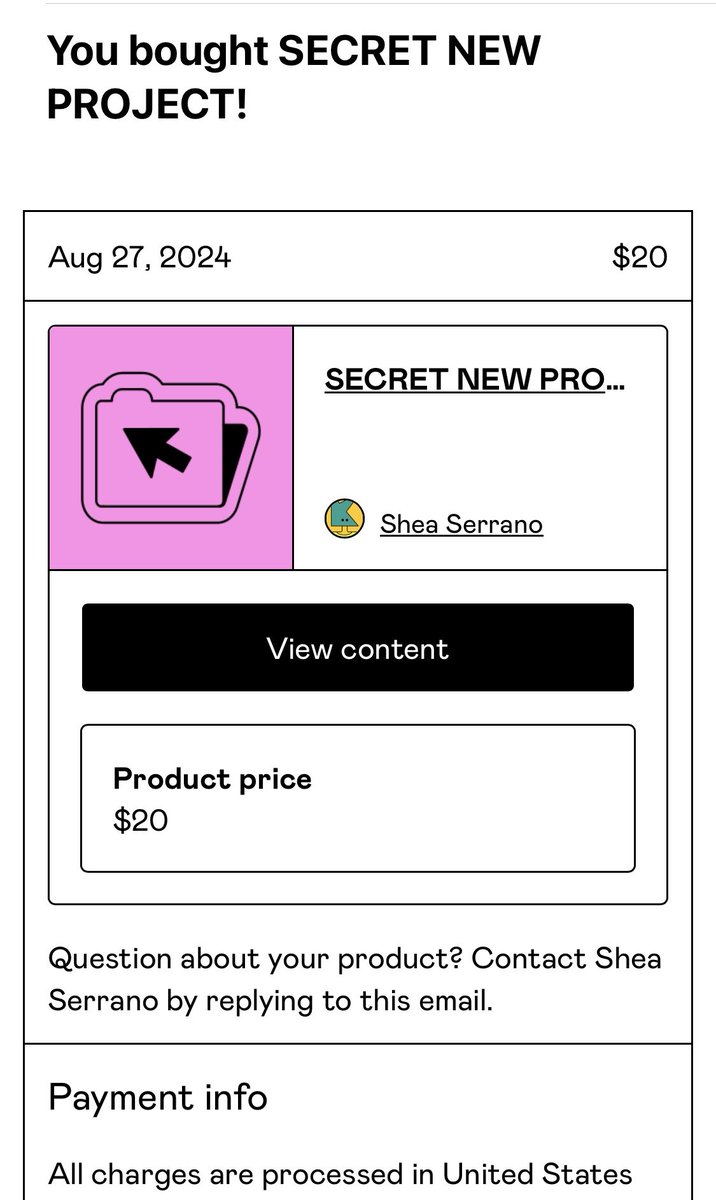Visit Shea Serrano's creator profile link

click(x=461, y=523)
